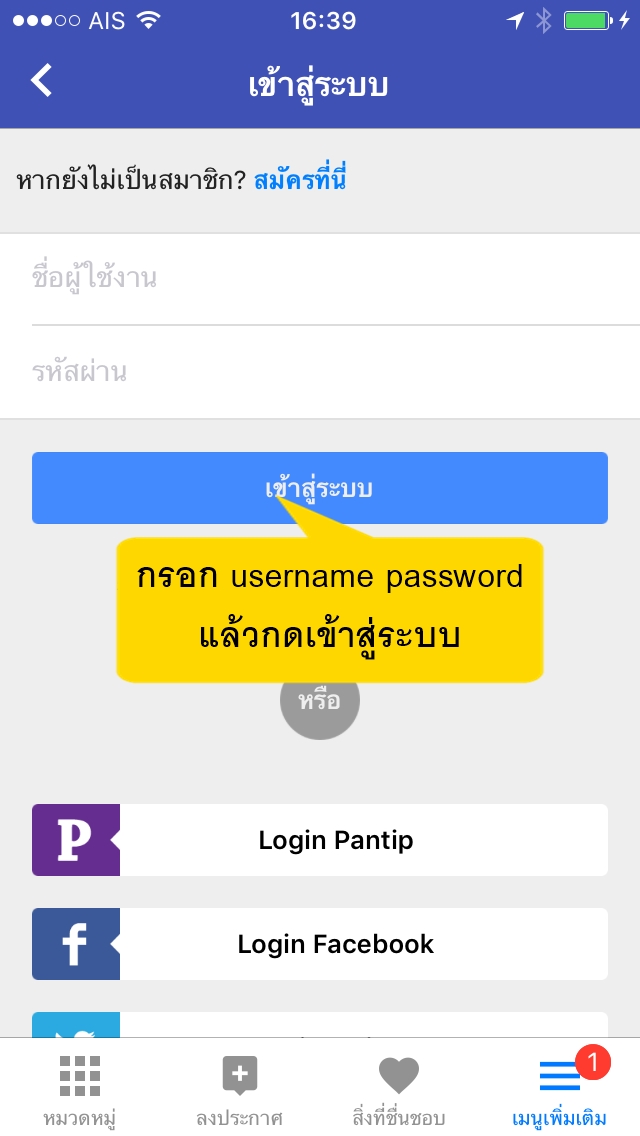Choose Login Pantip
The width and height of the screenshot is (640, 1136).
[x=320, y=840]
